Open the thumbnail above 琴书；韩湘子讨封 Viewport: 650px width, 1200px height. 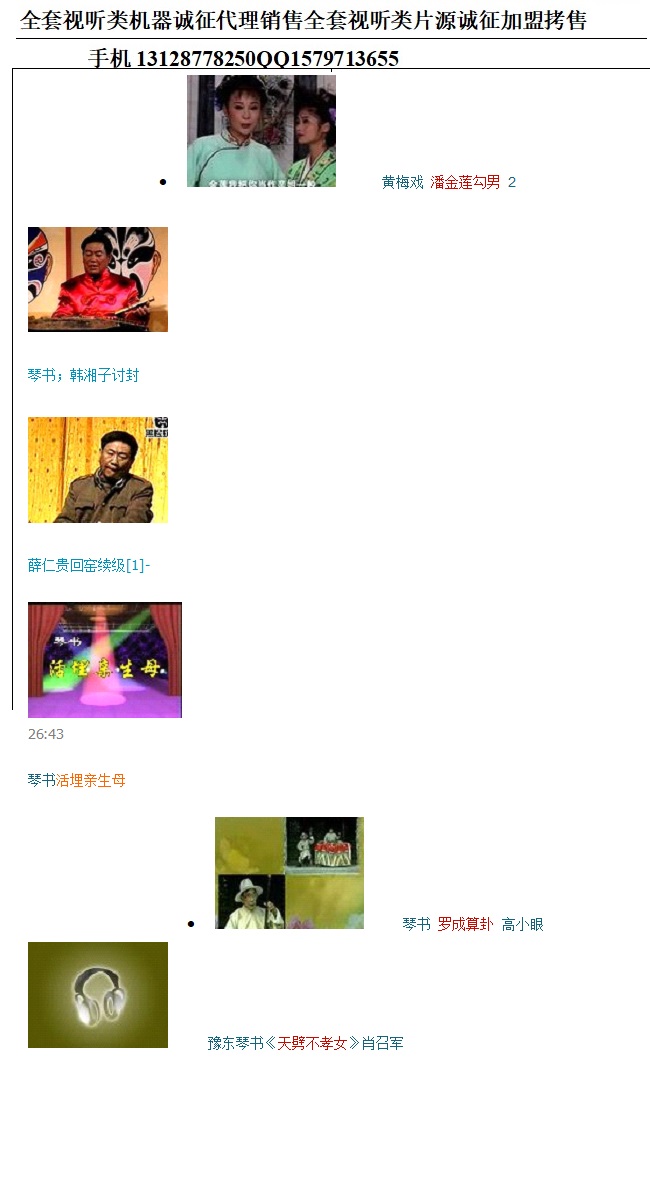point(98,279)
